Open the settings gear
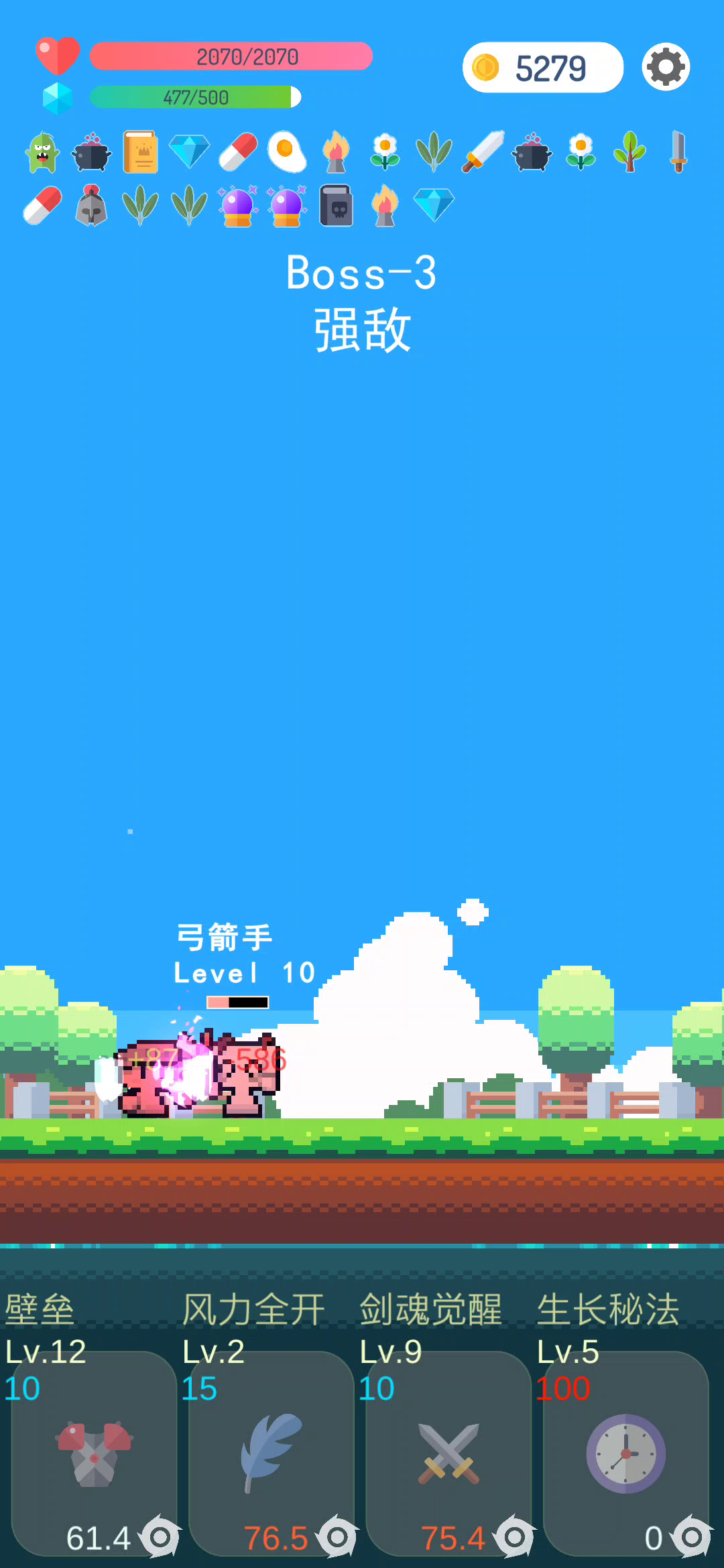This screenshot has height=1568, width=724. pos(666,67)
